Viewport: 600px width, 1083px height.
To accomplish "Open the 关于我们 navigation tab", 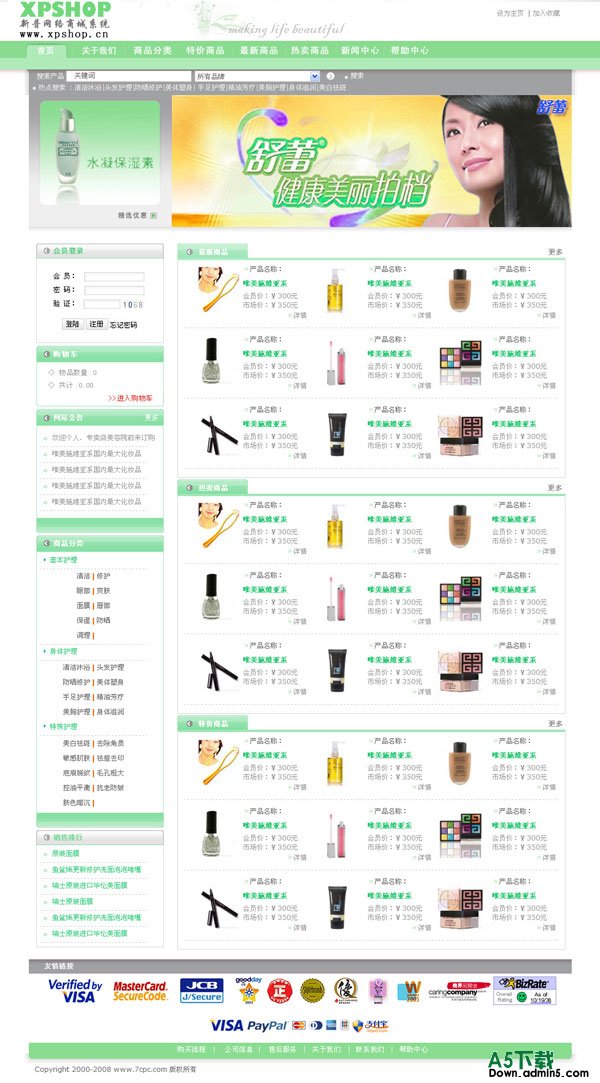I will 98,50.
